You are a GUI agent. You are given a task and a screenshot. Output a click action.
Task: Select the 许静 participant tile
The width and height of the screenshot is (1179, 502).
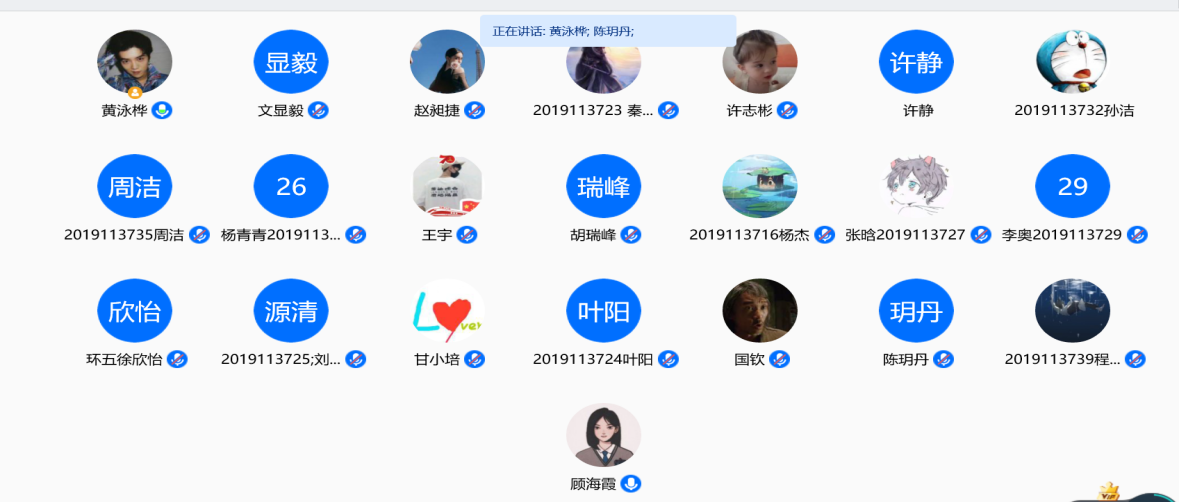[916, 62]
